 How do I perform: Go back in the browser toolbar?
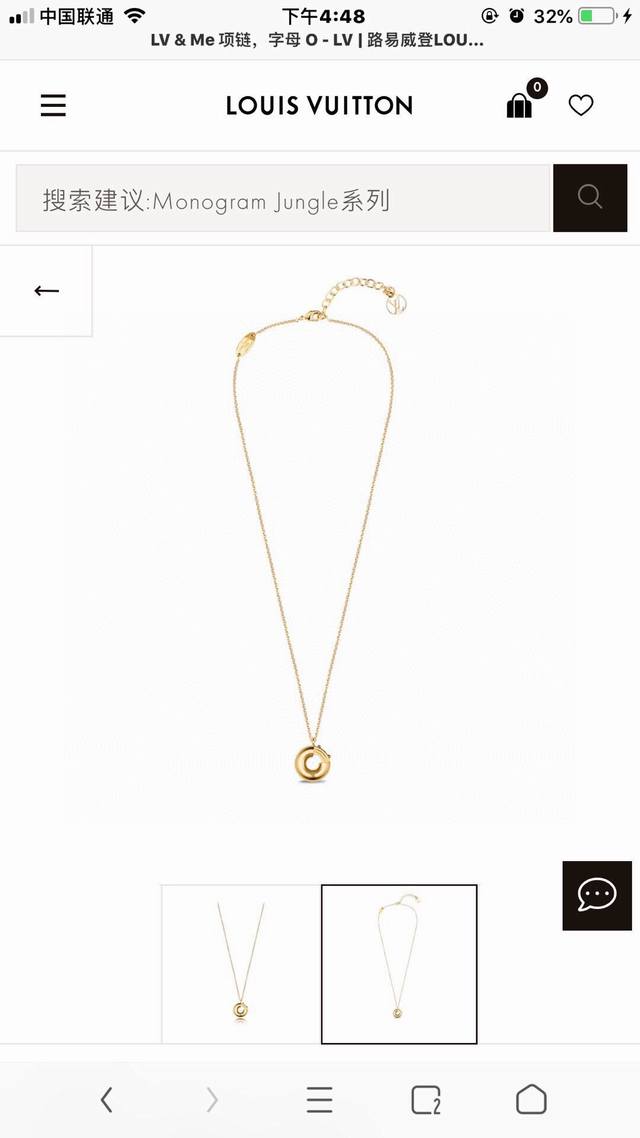pos(107,1100)
